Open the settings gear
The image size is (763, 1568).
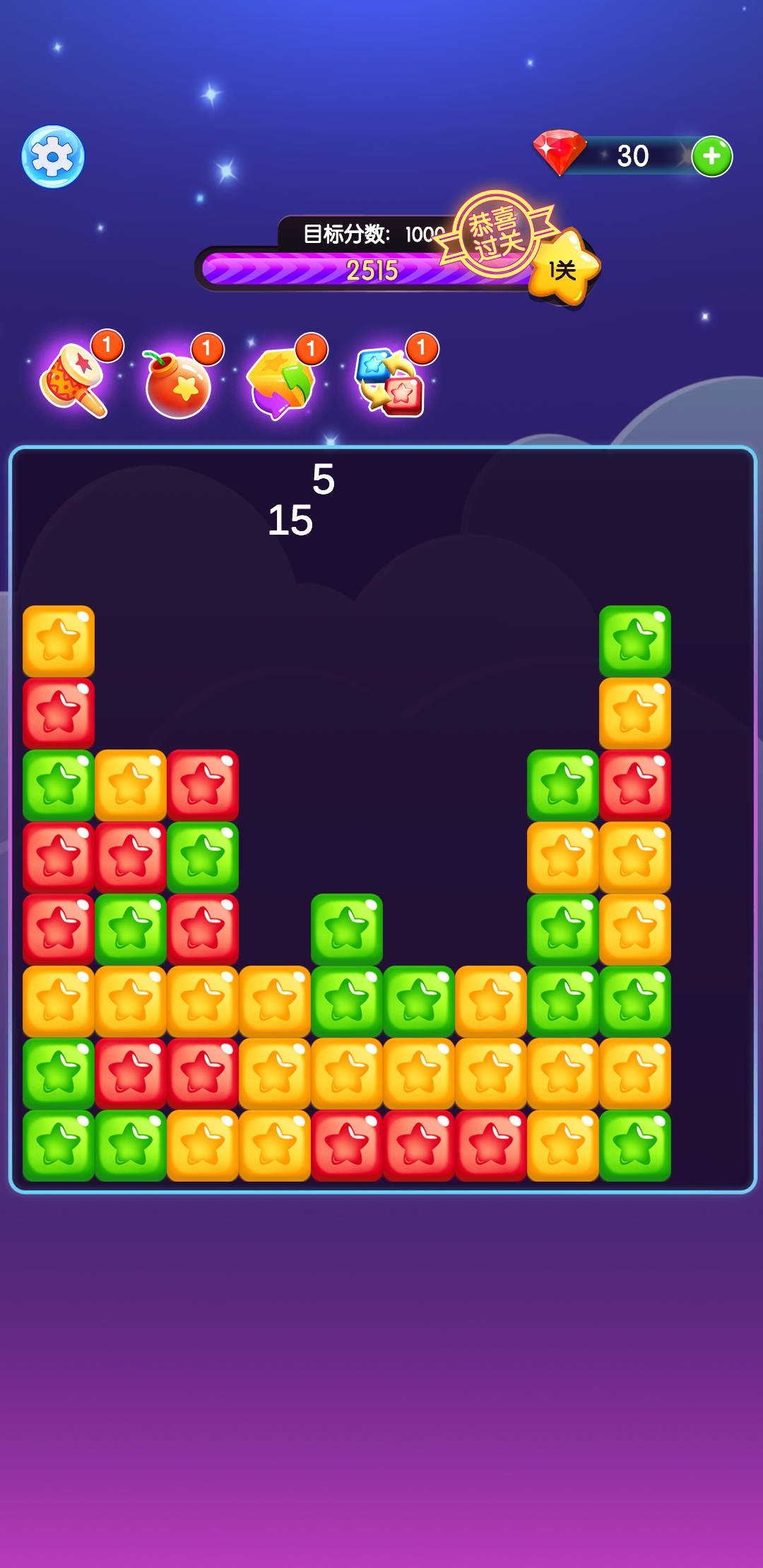point(53,156)
